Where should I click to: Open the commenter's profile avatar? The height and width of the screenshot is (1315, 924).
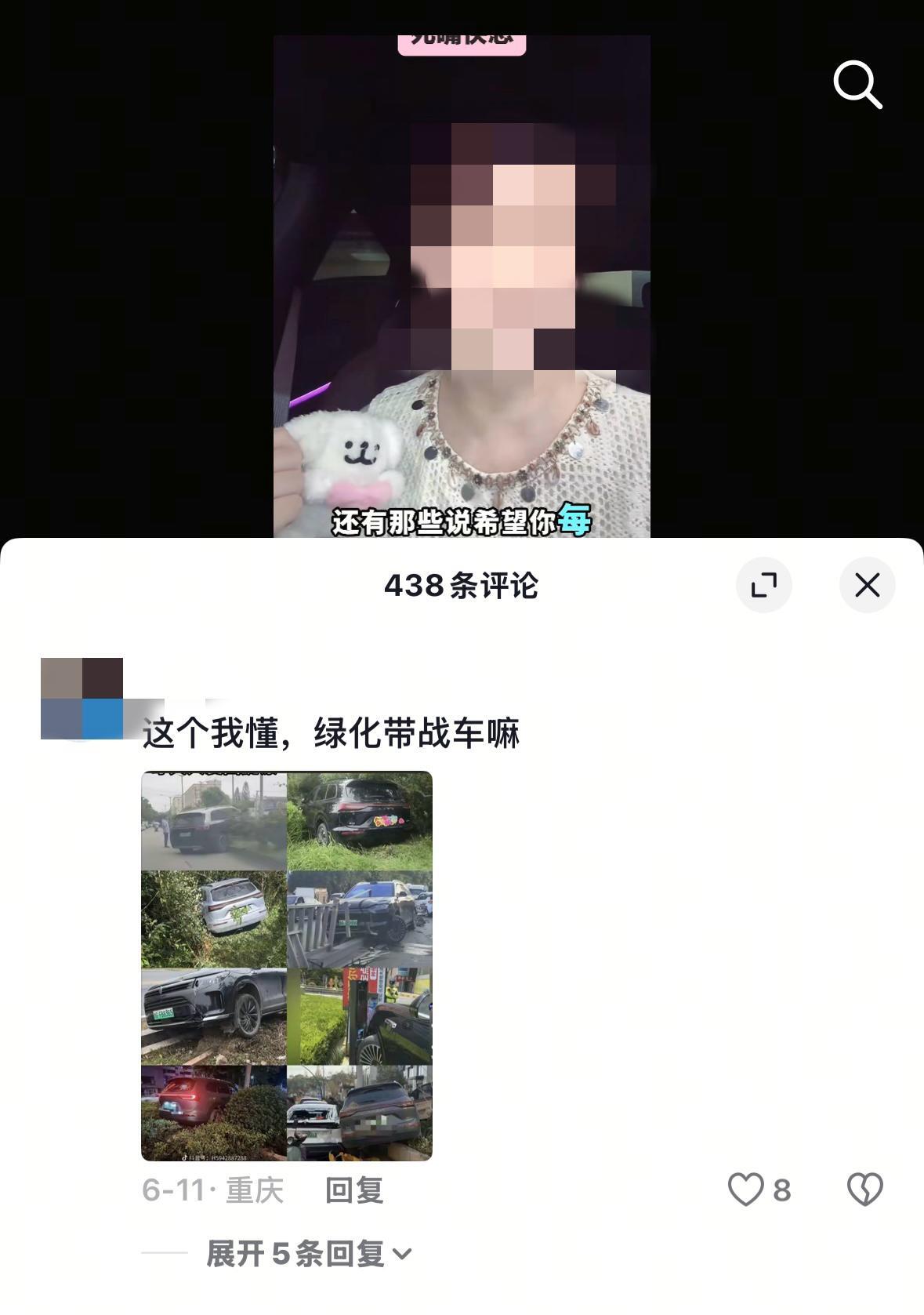(82, 698)
